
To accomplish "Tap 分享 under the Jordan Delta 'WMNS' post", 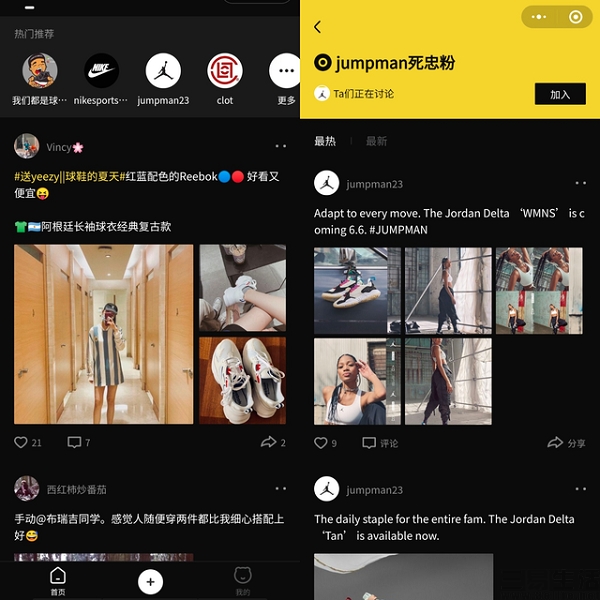I will pyautogui.click(x=567, y=442).
